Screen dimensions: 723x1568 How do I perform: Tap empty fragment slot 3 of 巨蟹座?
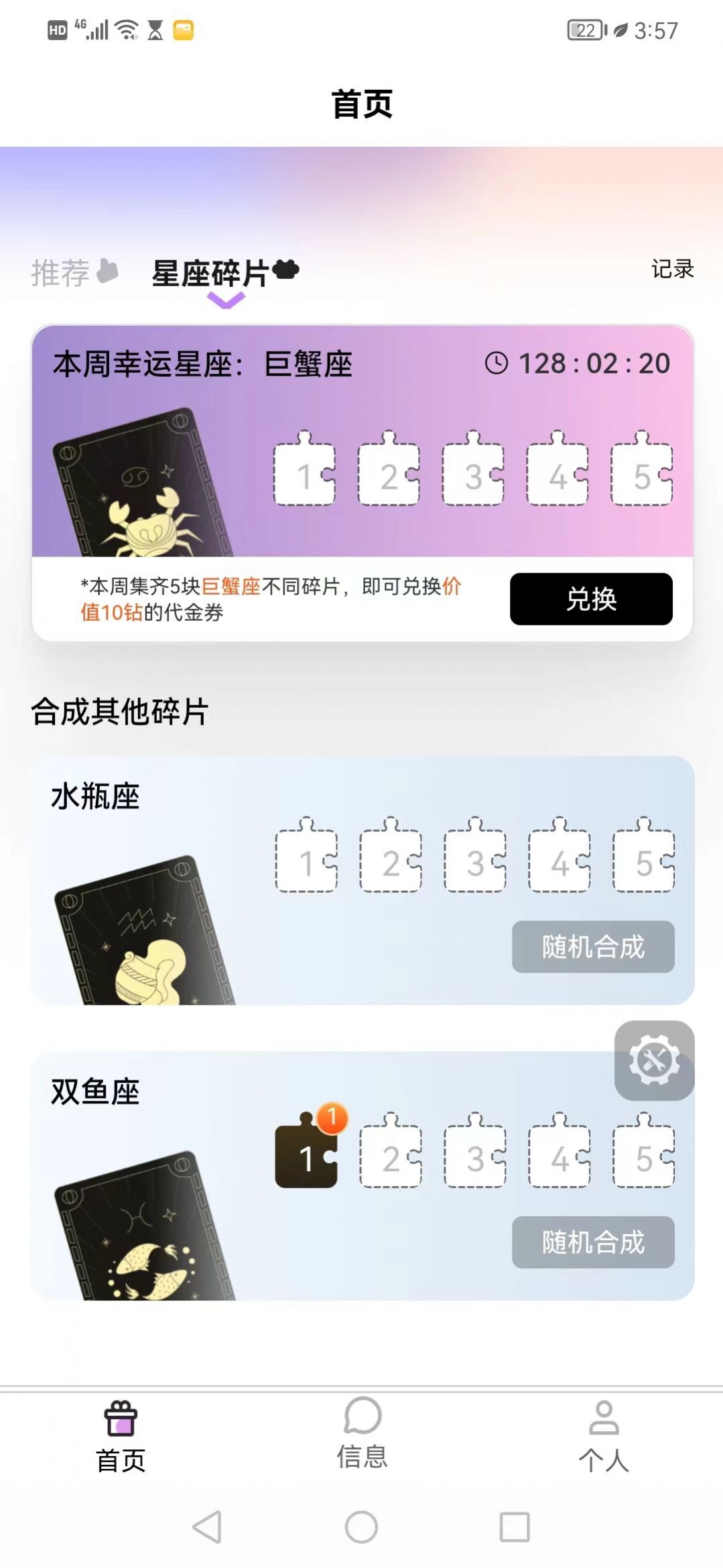[473, 474]
